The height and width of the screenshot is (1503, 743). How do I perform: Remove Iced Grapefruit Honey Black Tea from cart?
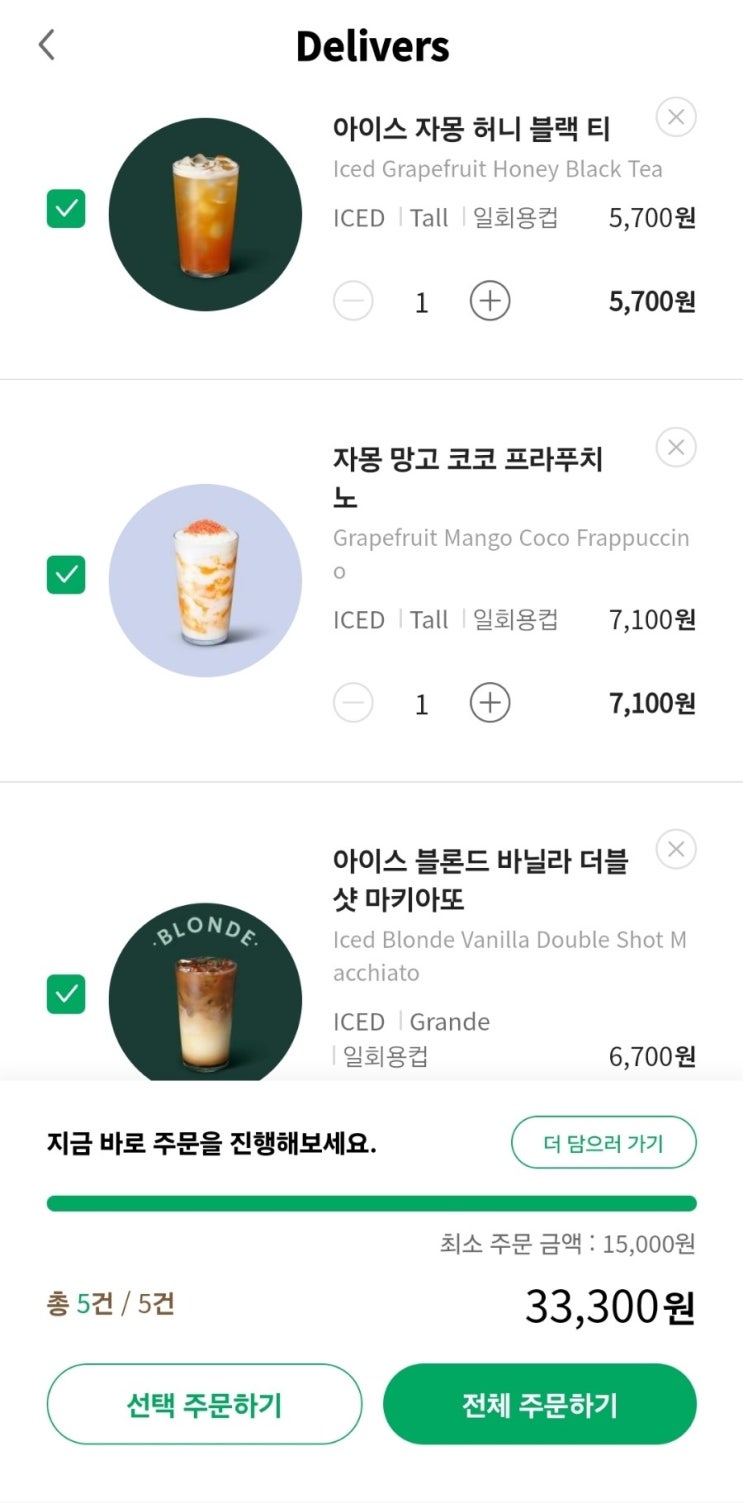click(676, 118)
